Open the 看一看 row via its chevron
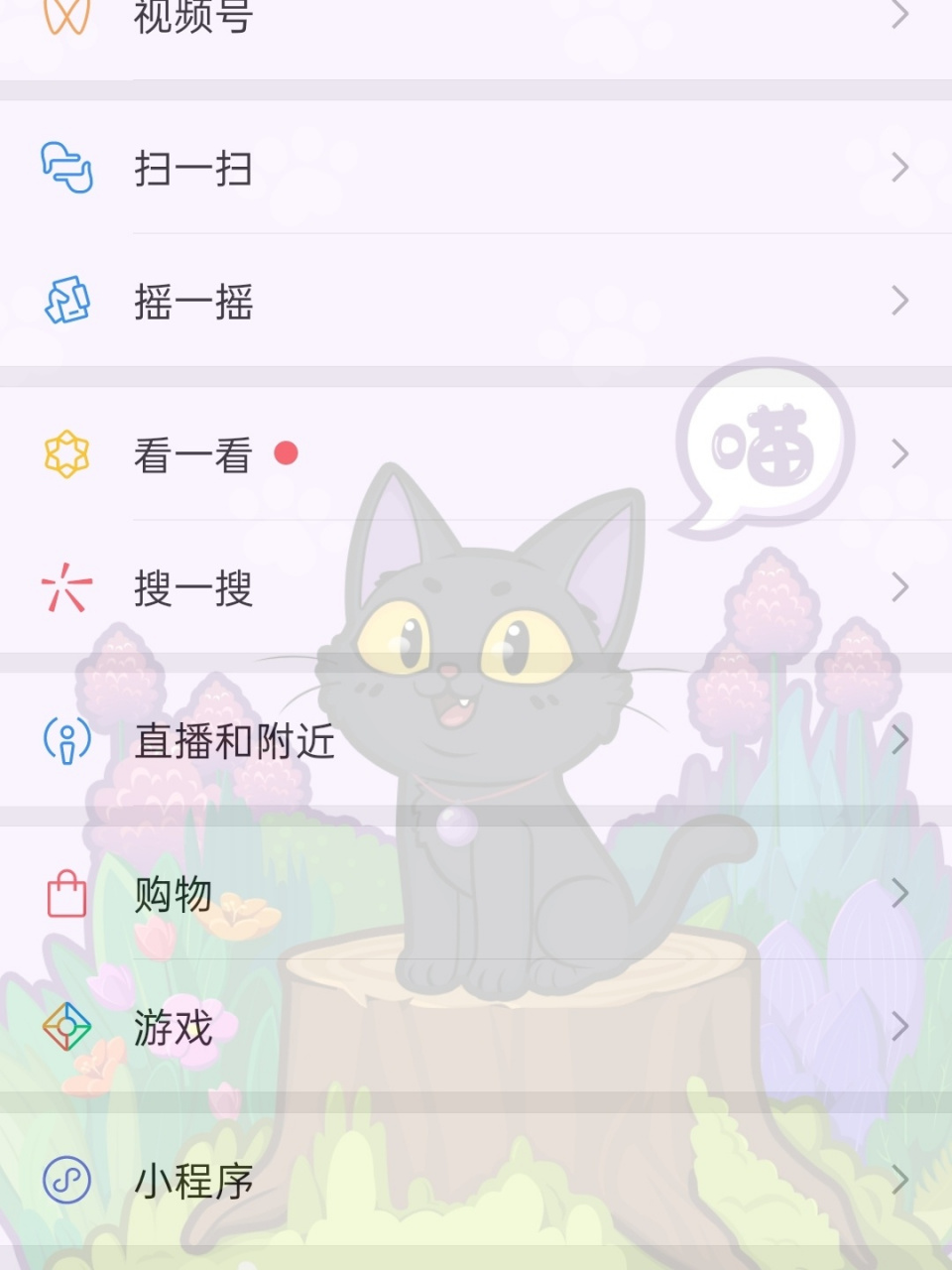The width and height of the screenshot is (952, 1270). (897, 454)
